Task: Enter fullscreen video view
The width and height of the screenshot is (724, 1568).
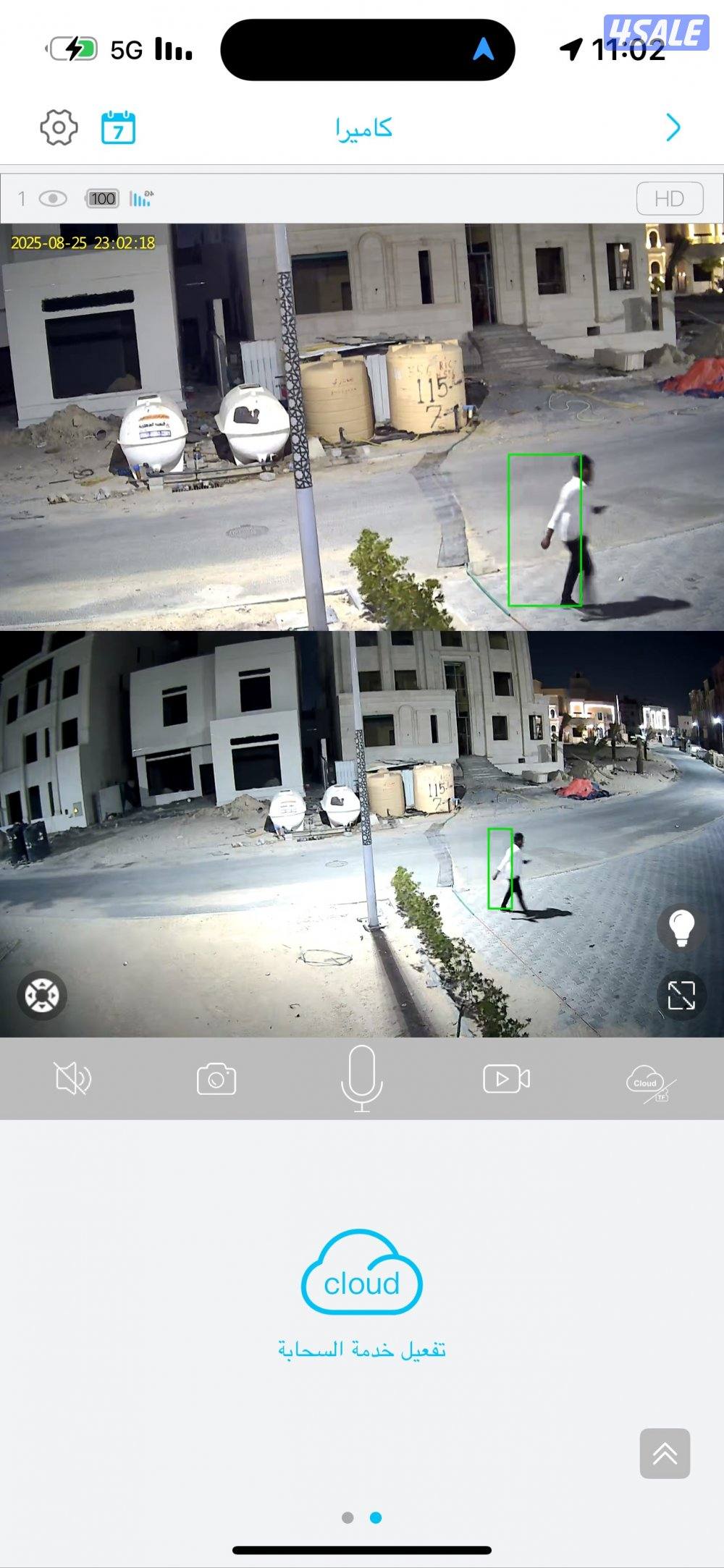Action: 681,996
